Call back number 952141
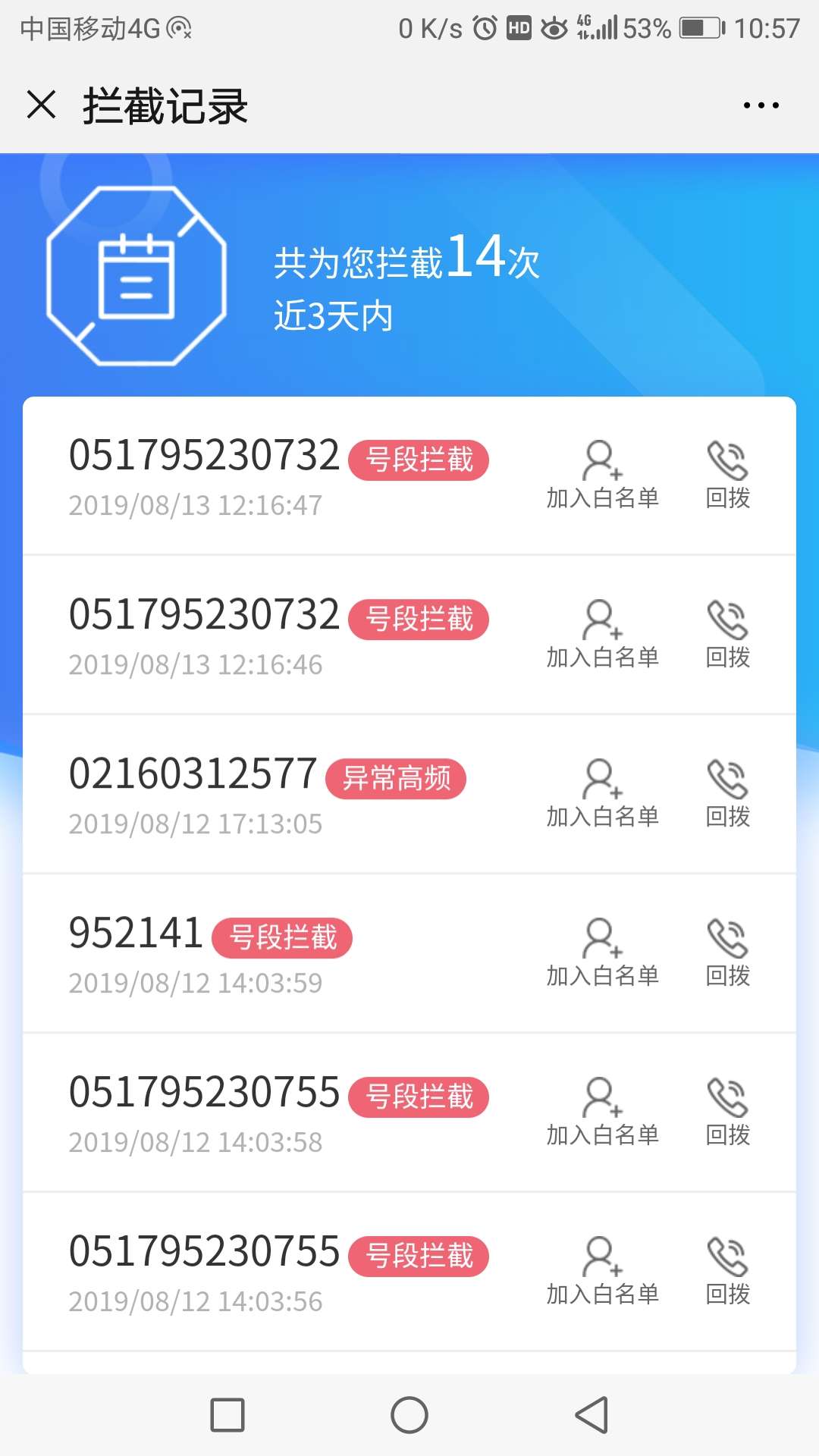 pos(728,953)
